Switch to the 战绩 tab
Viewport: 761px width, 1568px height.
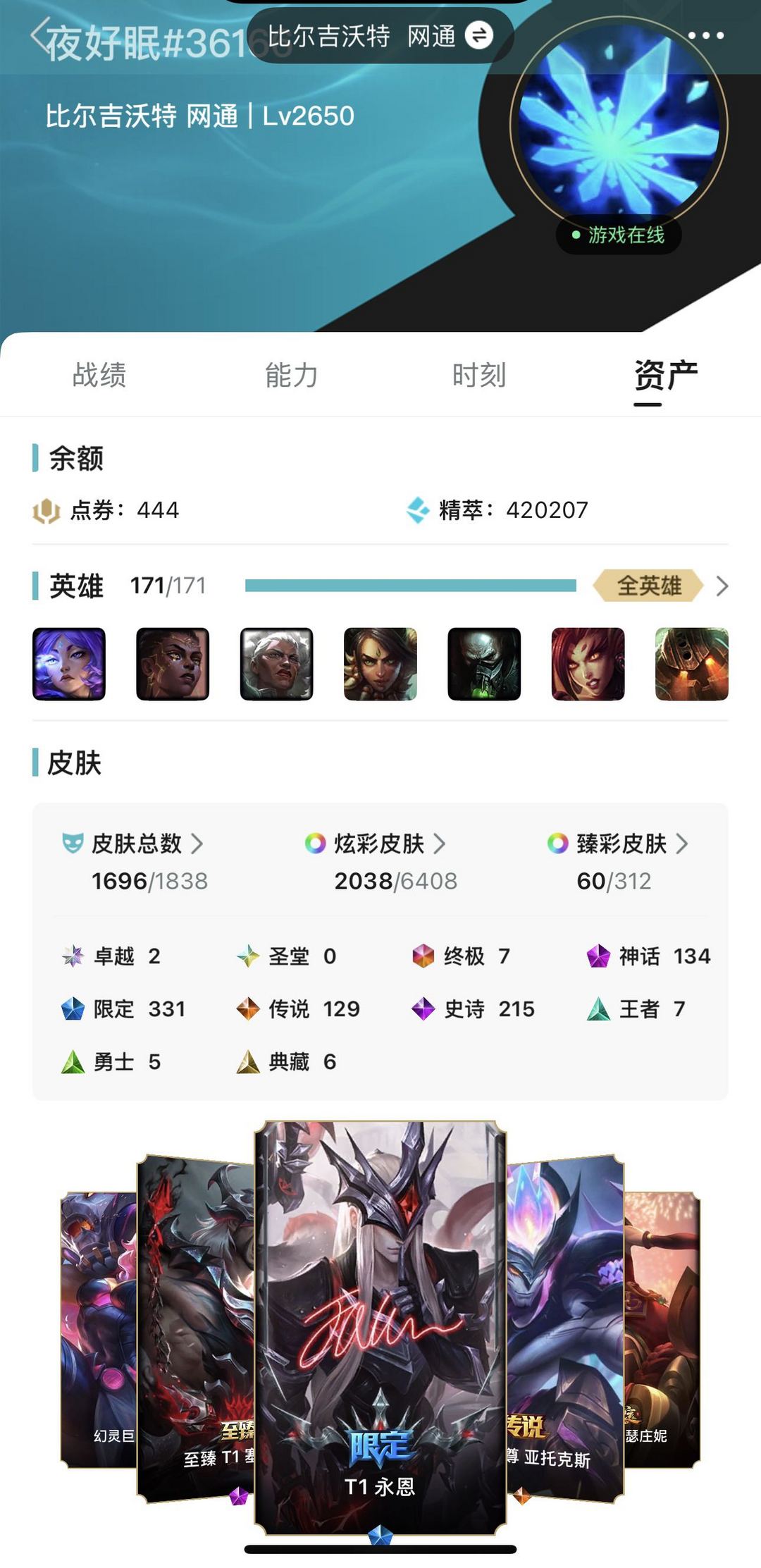(99, 375)
